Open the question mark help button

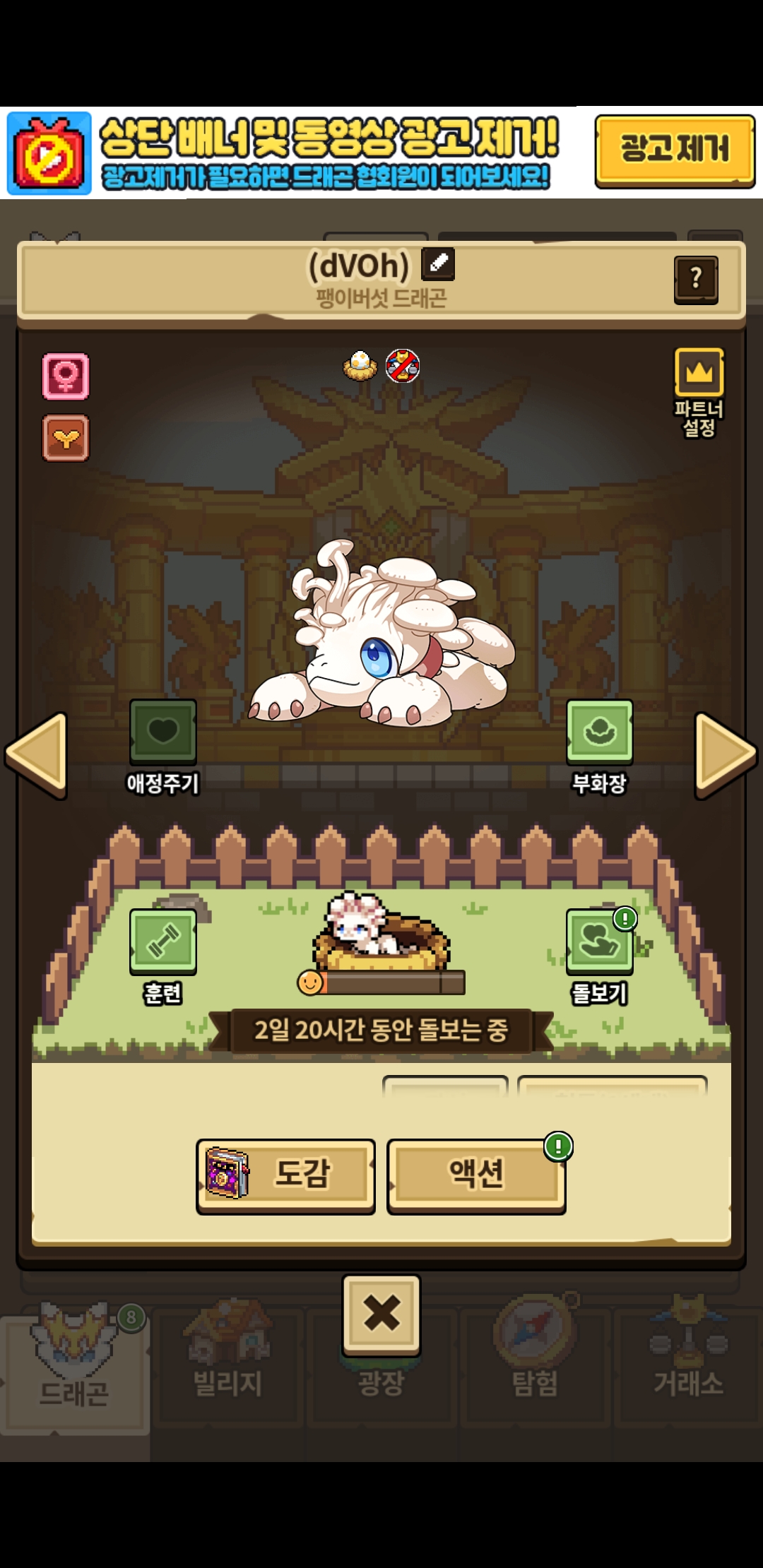pyautogui.click(x=696, y=280)
